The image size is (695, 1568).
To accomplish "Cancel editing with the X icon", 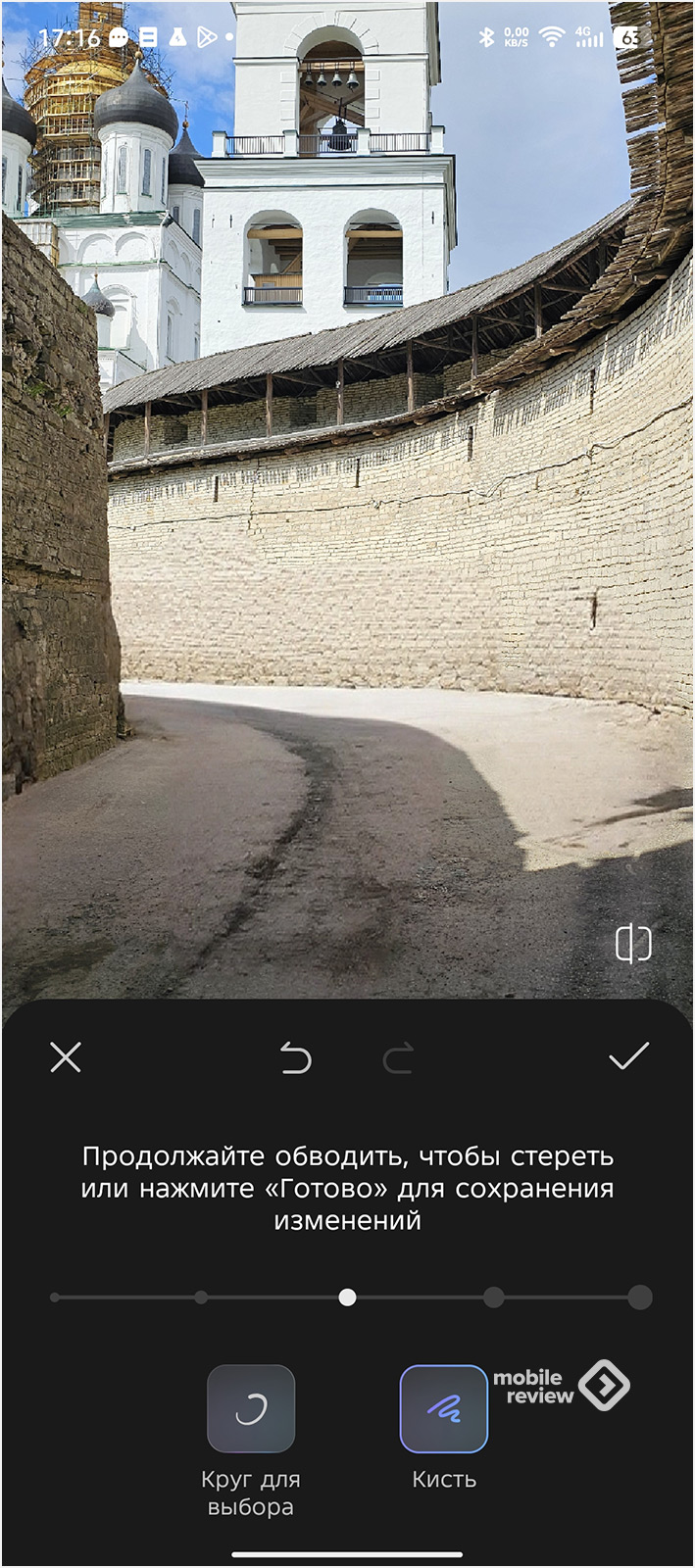I will (66, 1057).
